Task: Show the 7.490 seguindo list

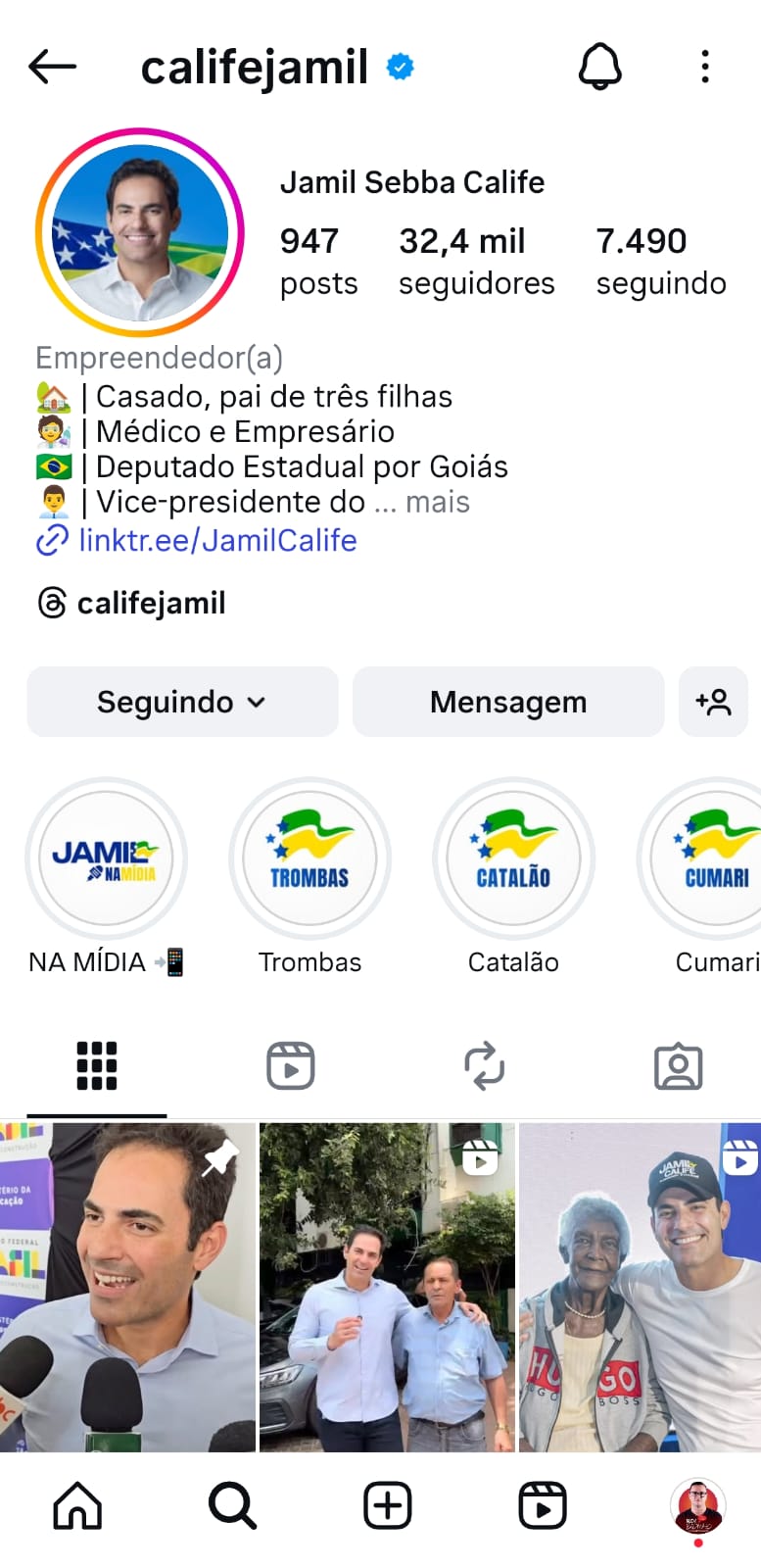Action: tap(661, 261)
